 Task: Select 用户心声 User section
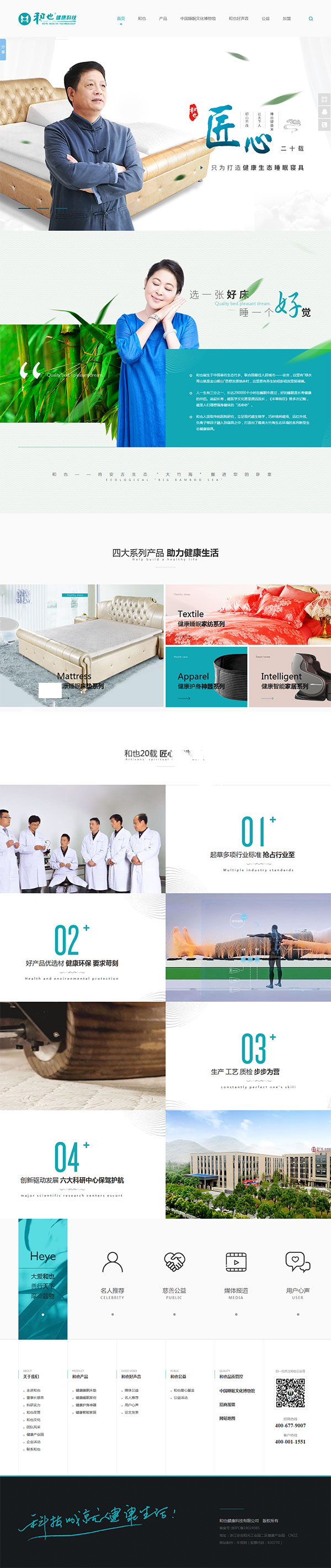(x=297, y=1274)
